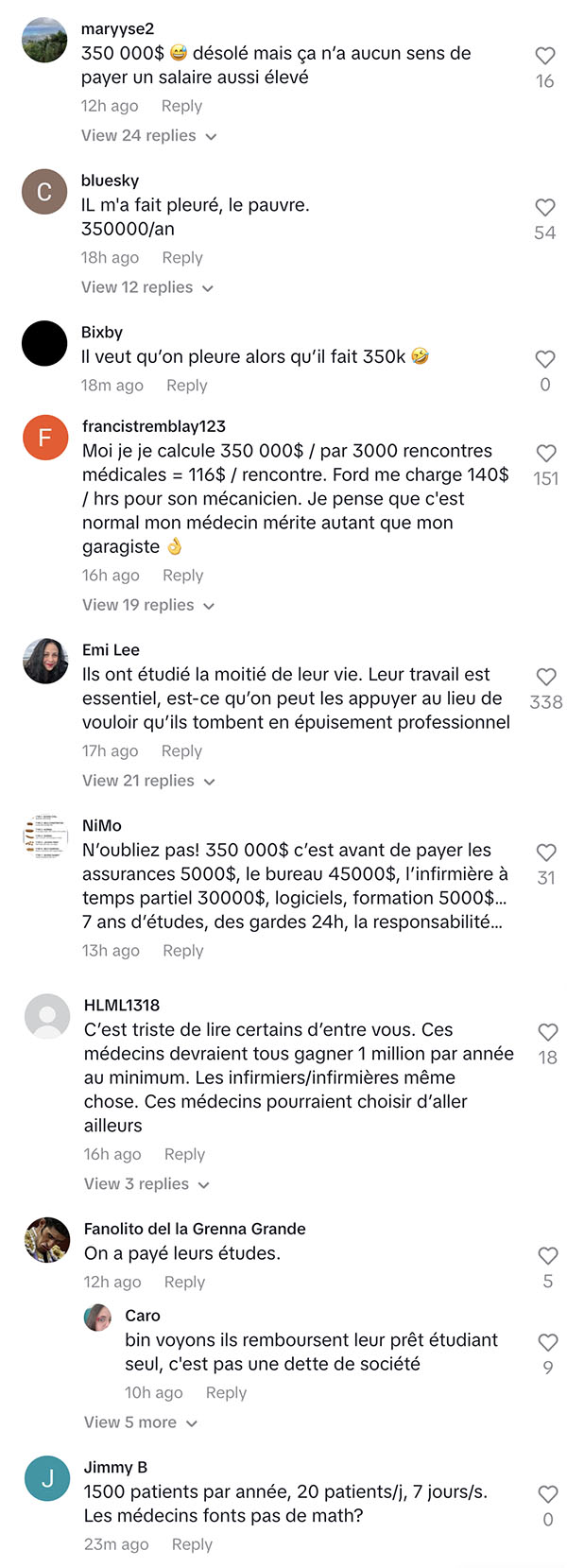
Task: Reply to Bixby's comment
Action: click(x=186, y=386)
